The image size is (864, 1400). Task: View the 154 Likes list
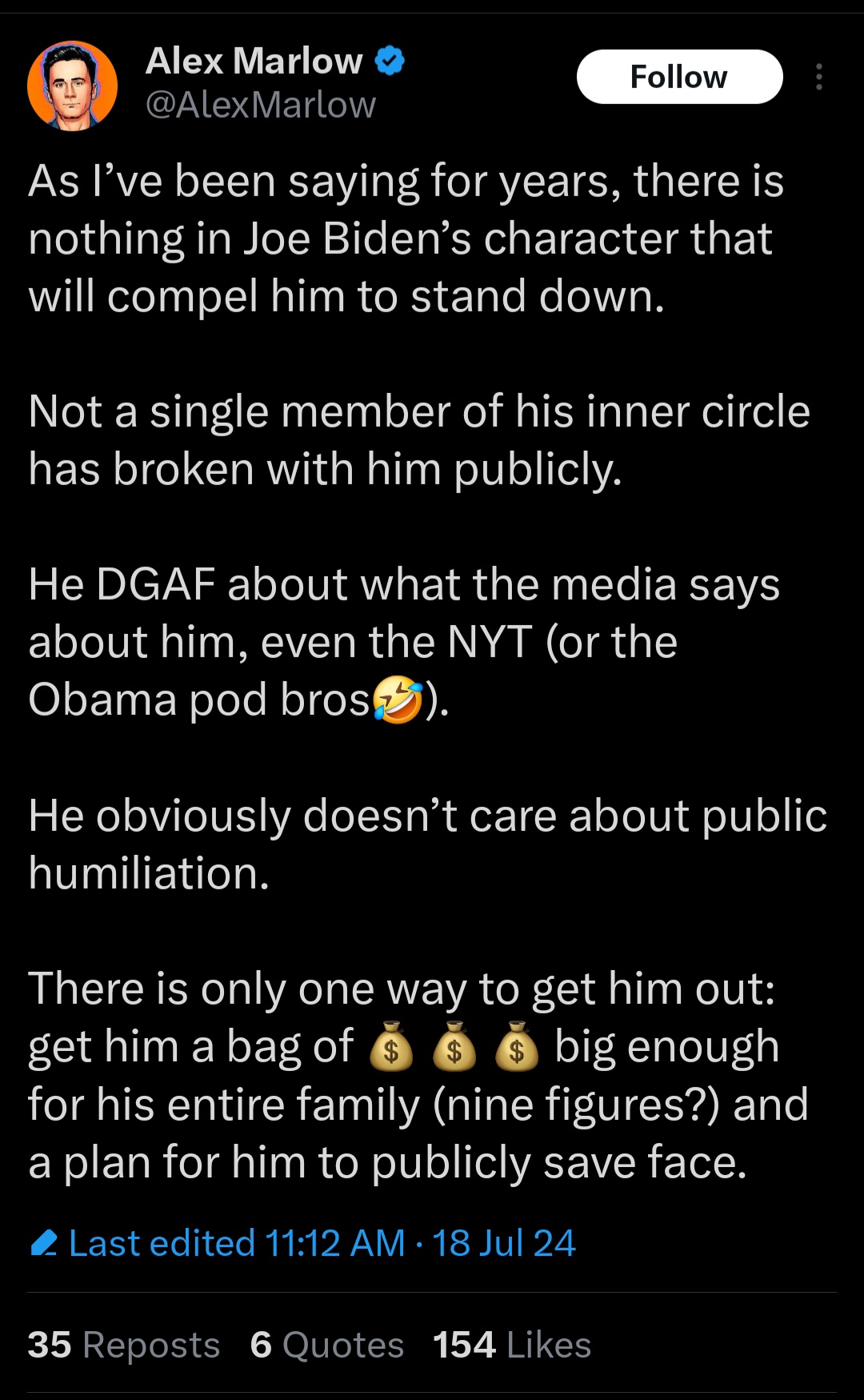pos(511,1345)
